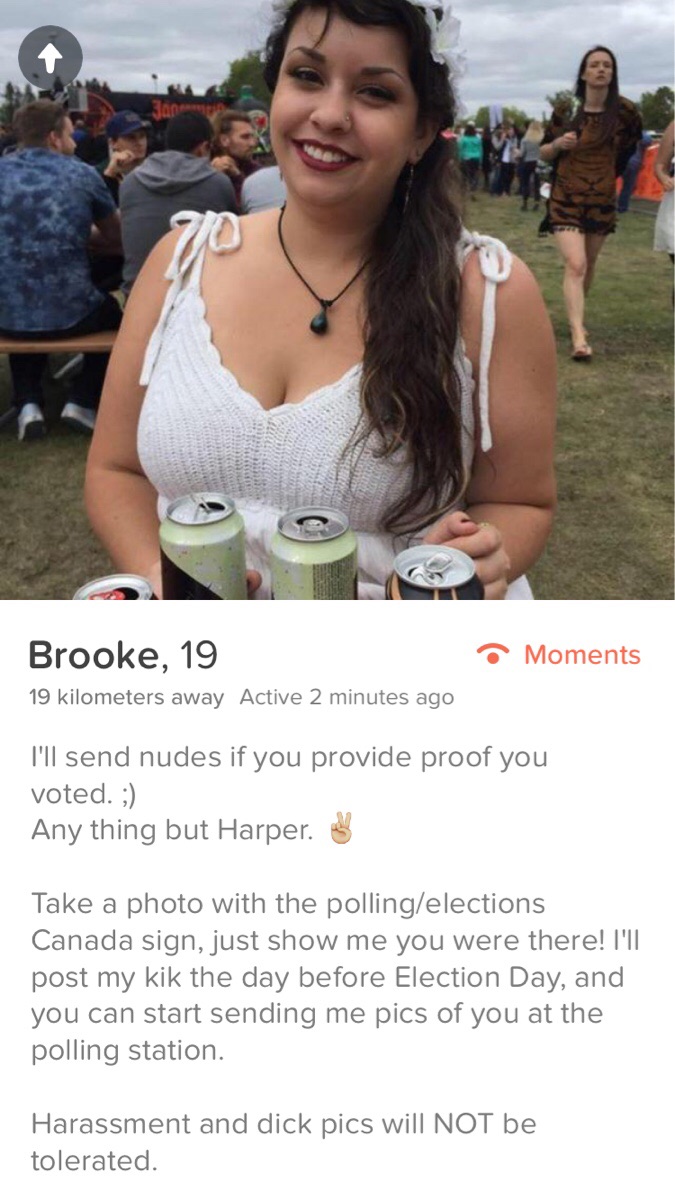Open Brooke's Moments

coord(560,655)
